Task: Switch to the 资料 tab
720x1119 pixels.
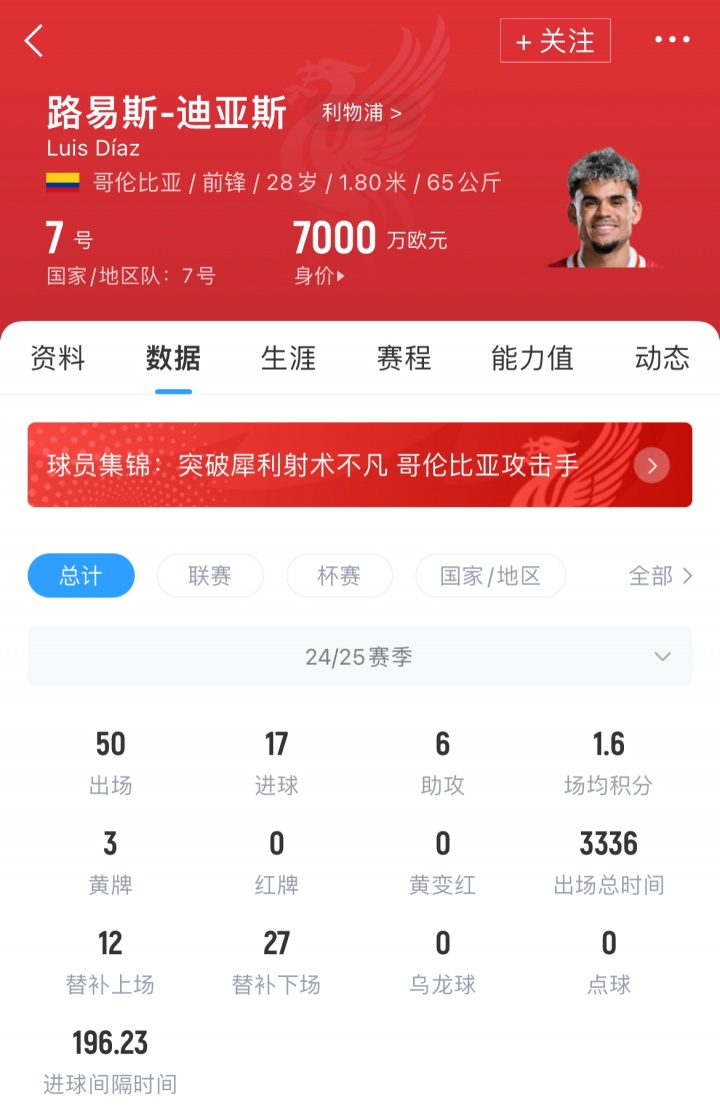Action: click(58, 358)
